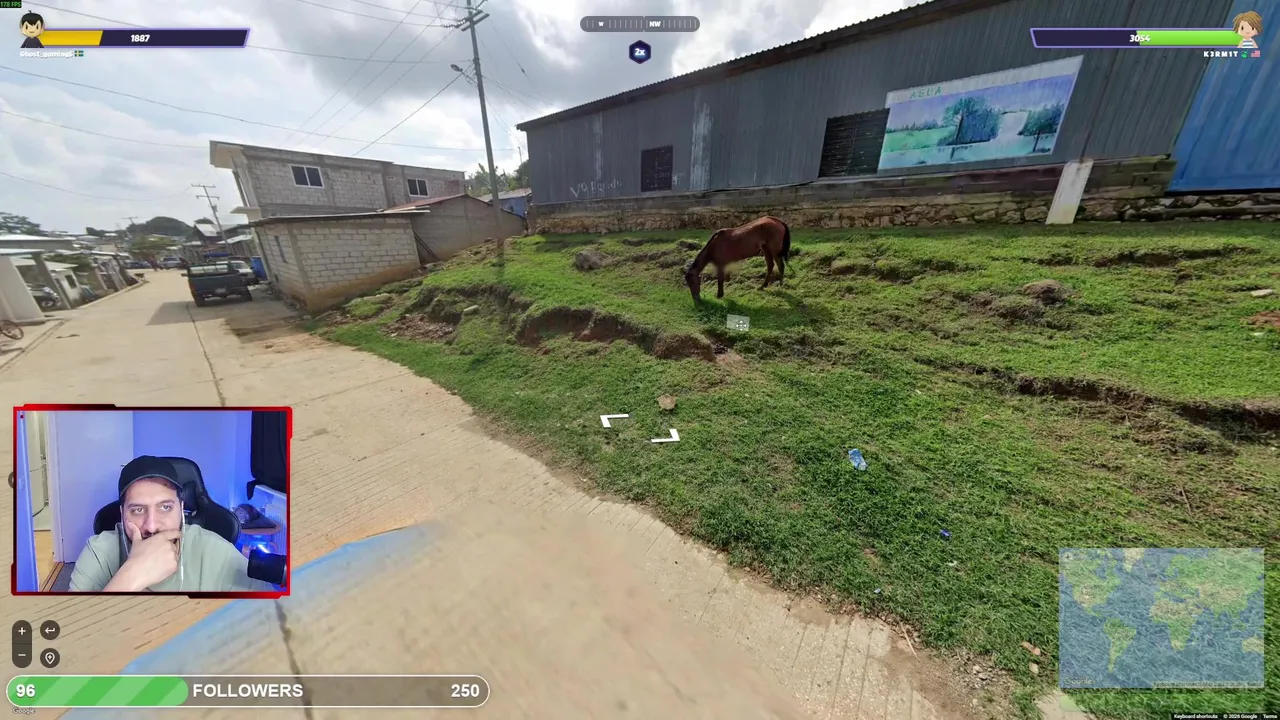This screenshot has width=1280, height=720.
Task: Open Keyboard shortcuts link
Action: click(1195, 716)
